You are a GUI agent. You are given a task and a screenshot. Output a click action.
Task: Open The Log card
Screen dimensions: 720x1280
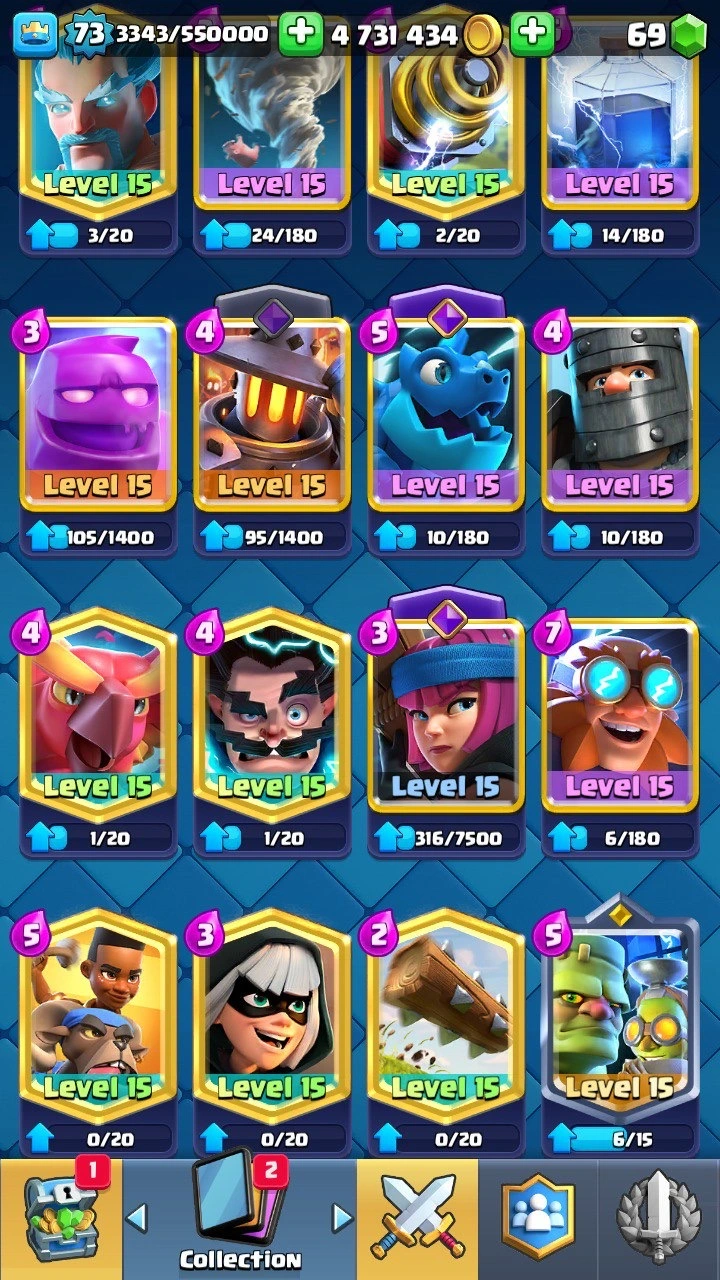tap(446, 1020)
